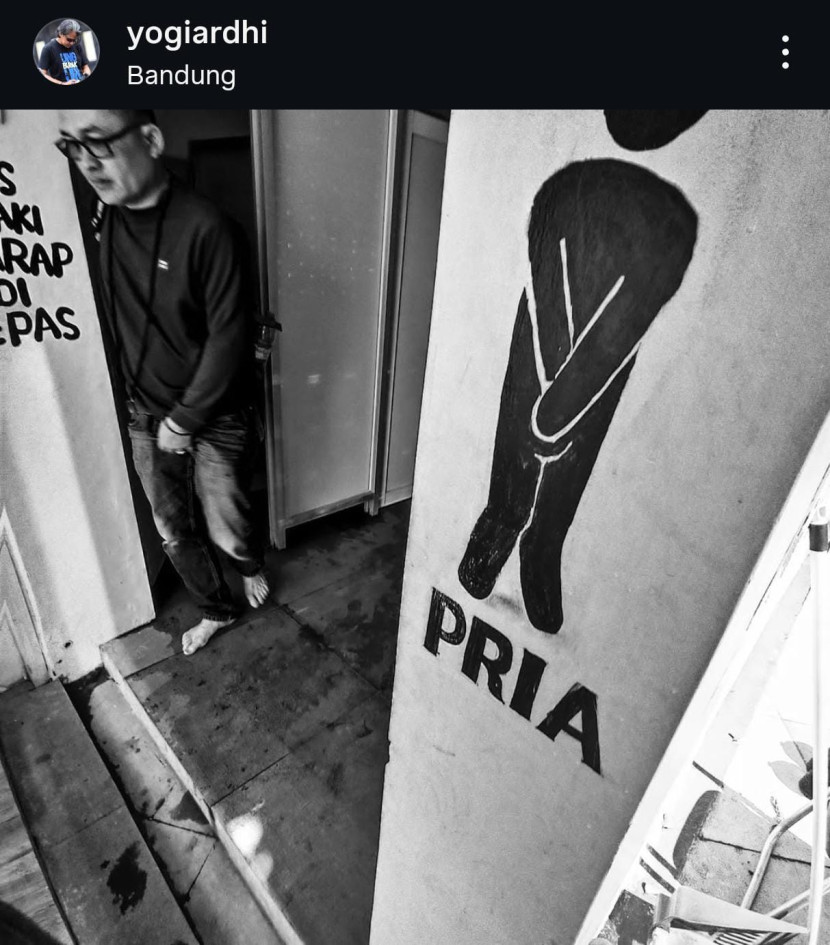Image resolution: width=830 pixels, height=945 pixels.
Task: Tap the black-and-white post photo
Action: click(x=415, y=527)
